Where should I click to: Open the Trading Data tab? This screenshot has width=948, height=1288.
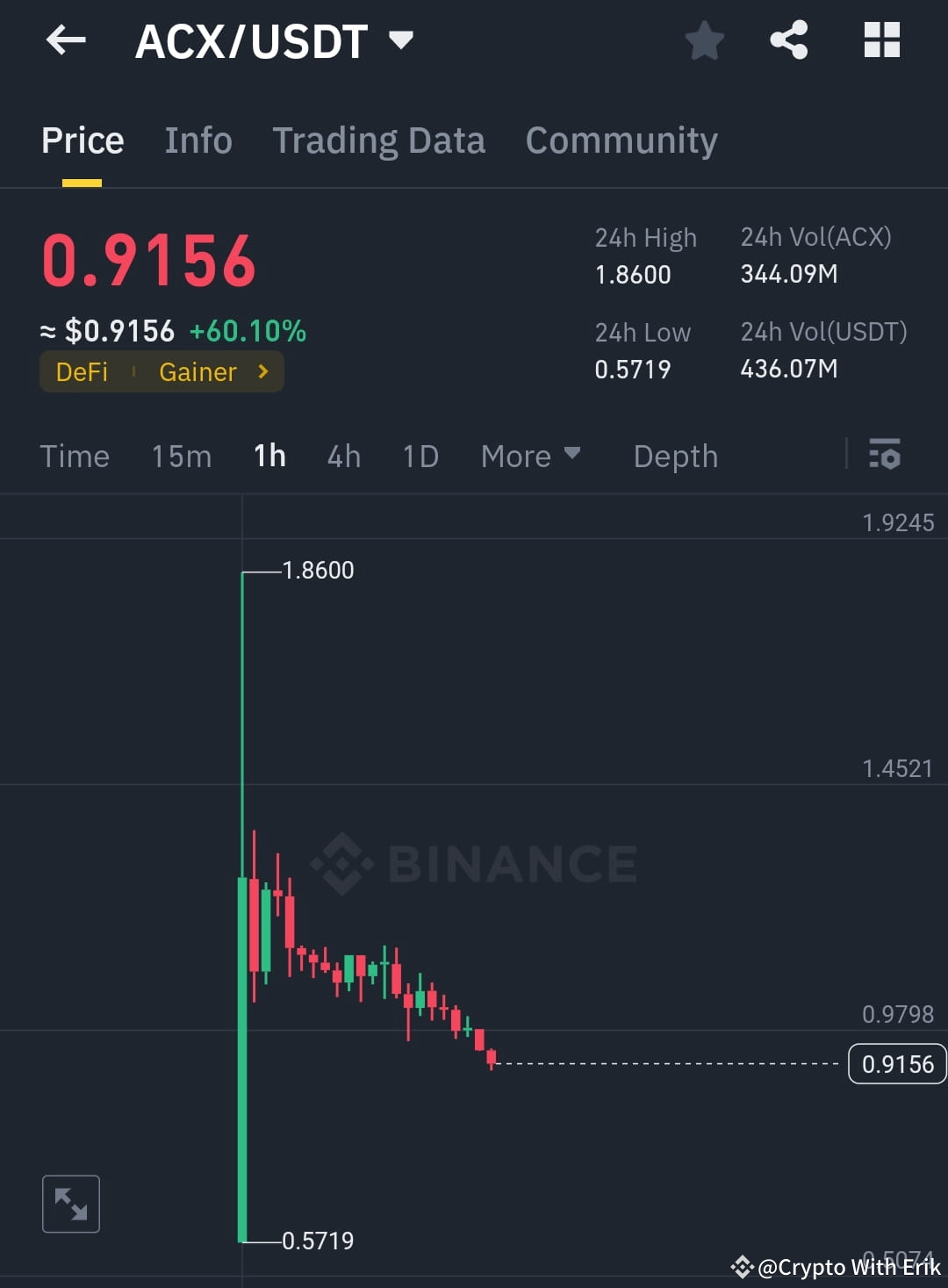point(379,140)
